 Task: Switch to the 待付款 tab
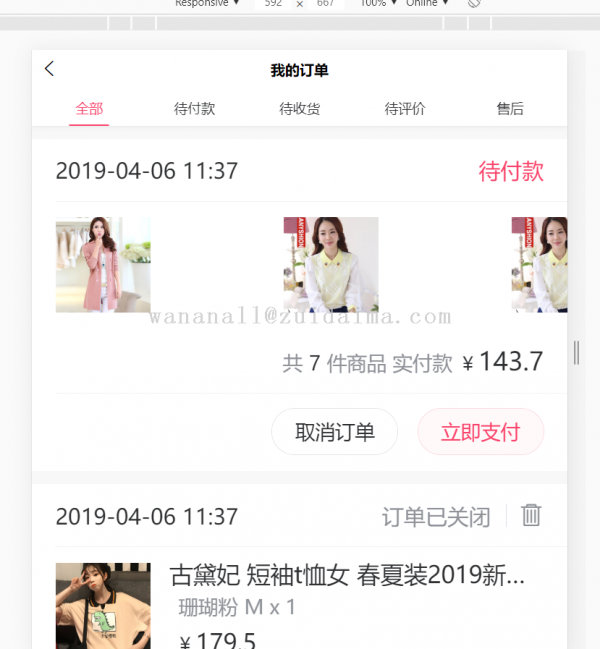(x=194, y=109)
